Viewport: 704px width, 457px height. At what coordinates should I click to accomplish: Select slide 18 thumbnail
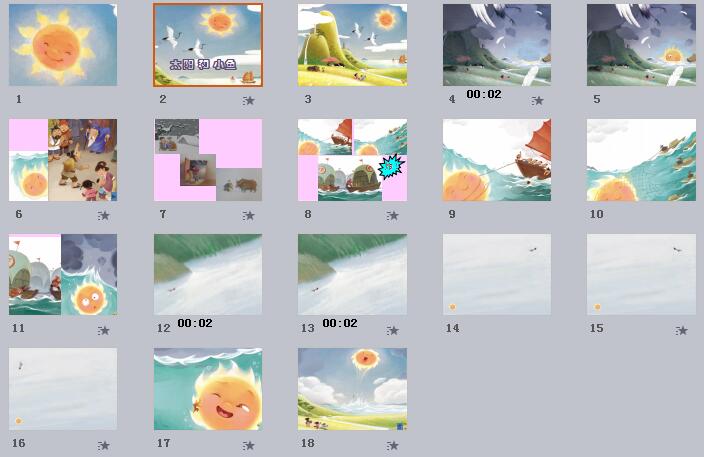pyautogui.click(x=352, y=389)
